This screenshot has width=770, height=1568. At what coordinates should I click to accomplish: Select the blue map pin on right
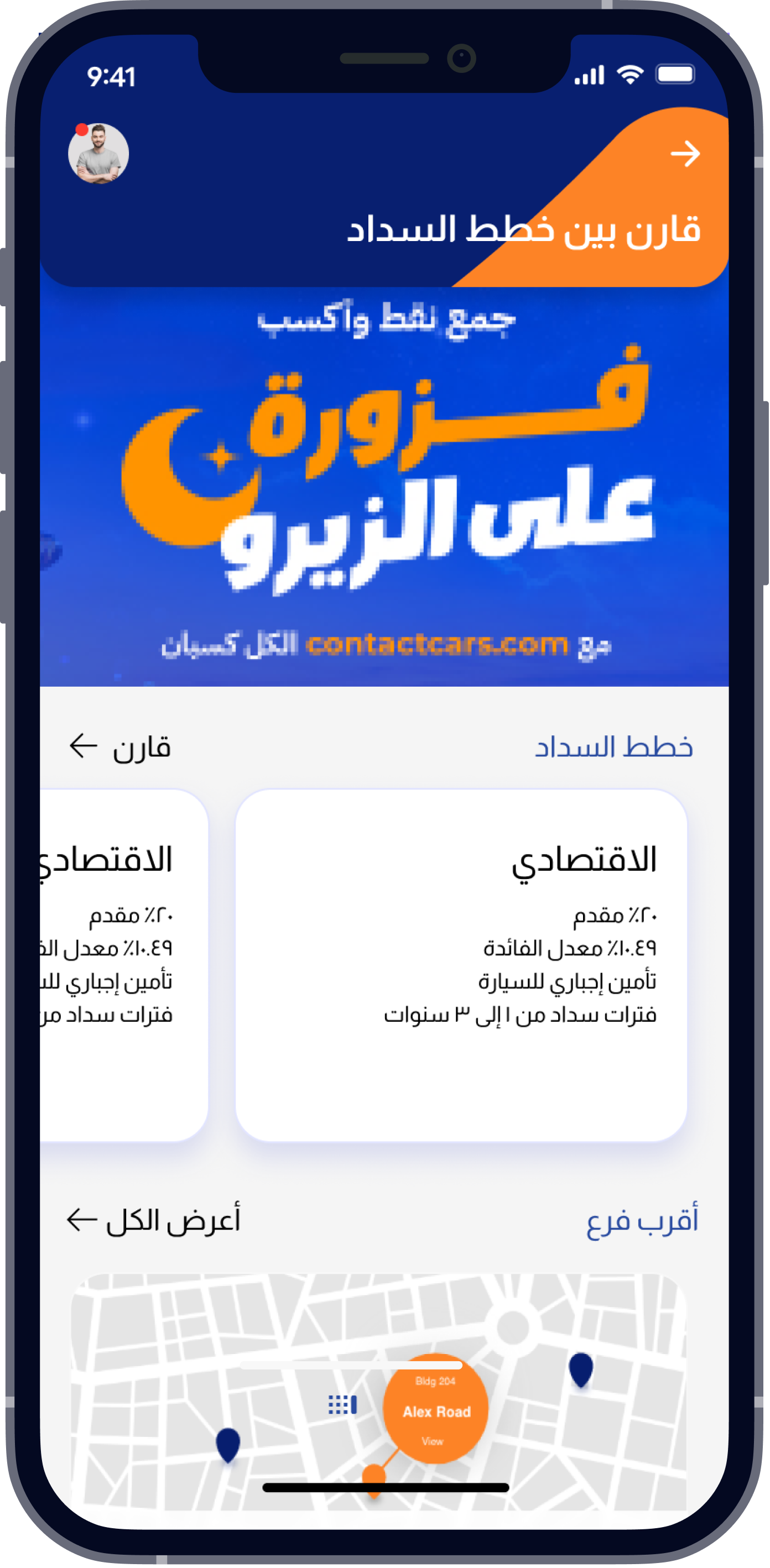[581, 1369]
